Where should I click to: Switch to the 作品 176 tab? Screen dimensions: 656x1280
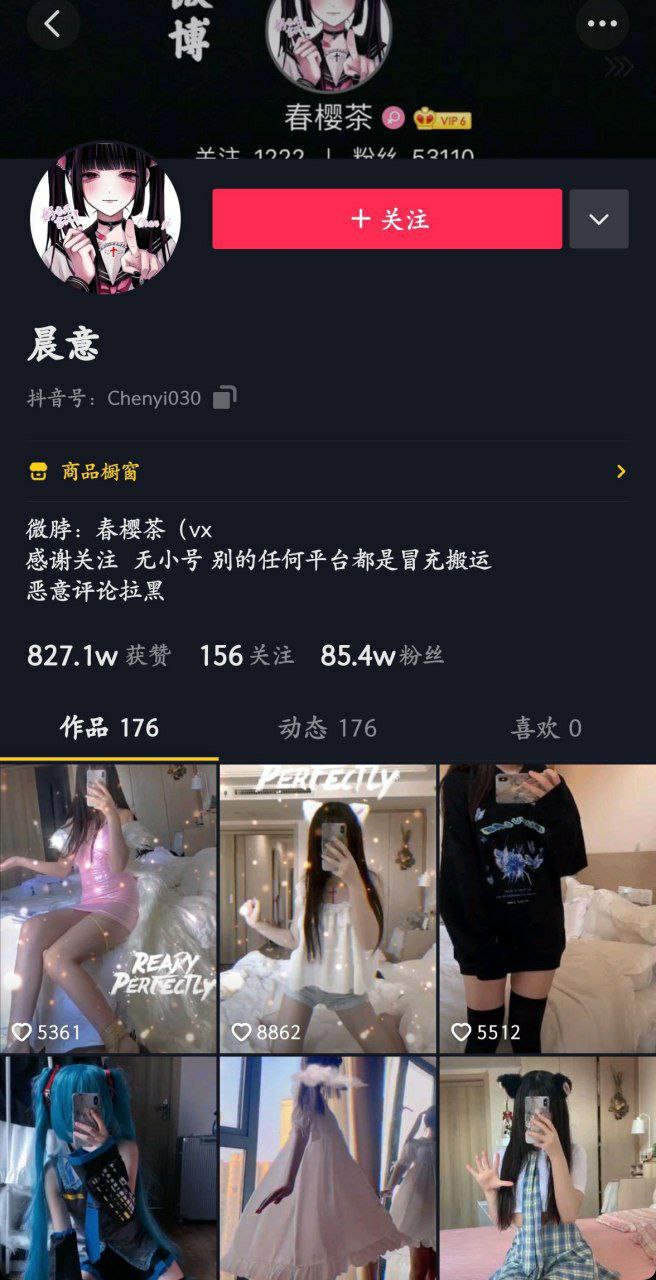(109, 728)
